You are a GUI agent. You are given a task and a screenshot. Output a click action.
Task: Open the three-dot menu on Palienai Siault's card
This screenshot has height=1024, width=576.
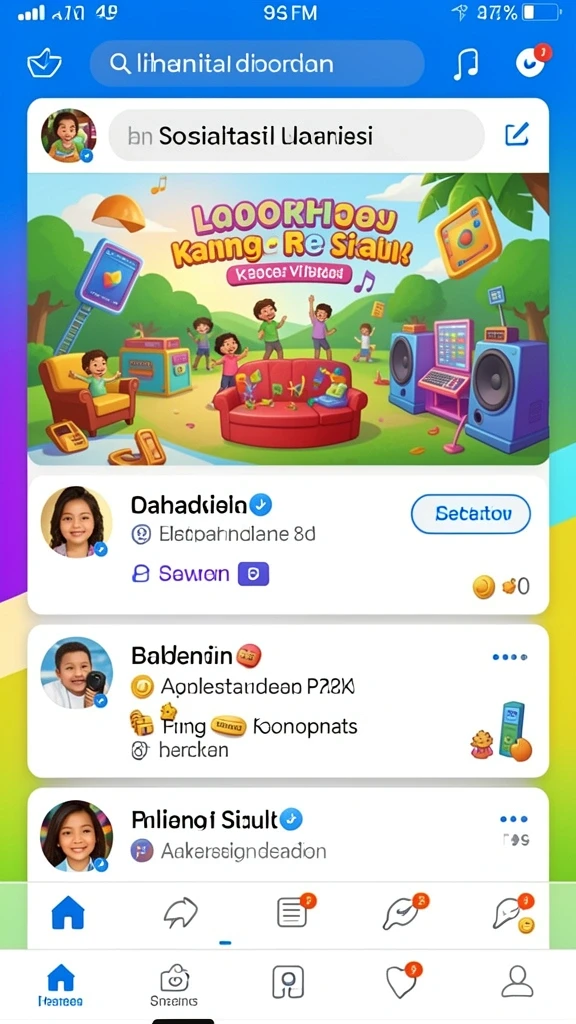click(514, 820)
